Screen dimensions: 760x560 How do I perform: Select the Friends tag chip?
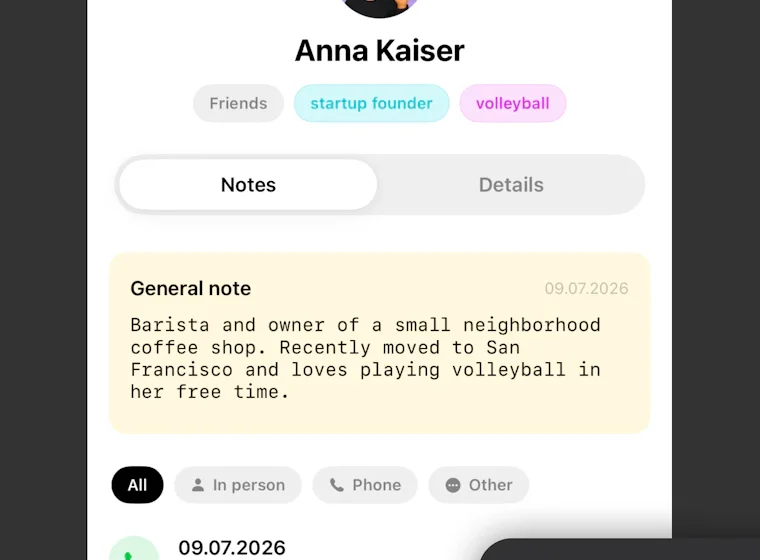tap(238, 103)
